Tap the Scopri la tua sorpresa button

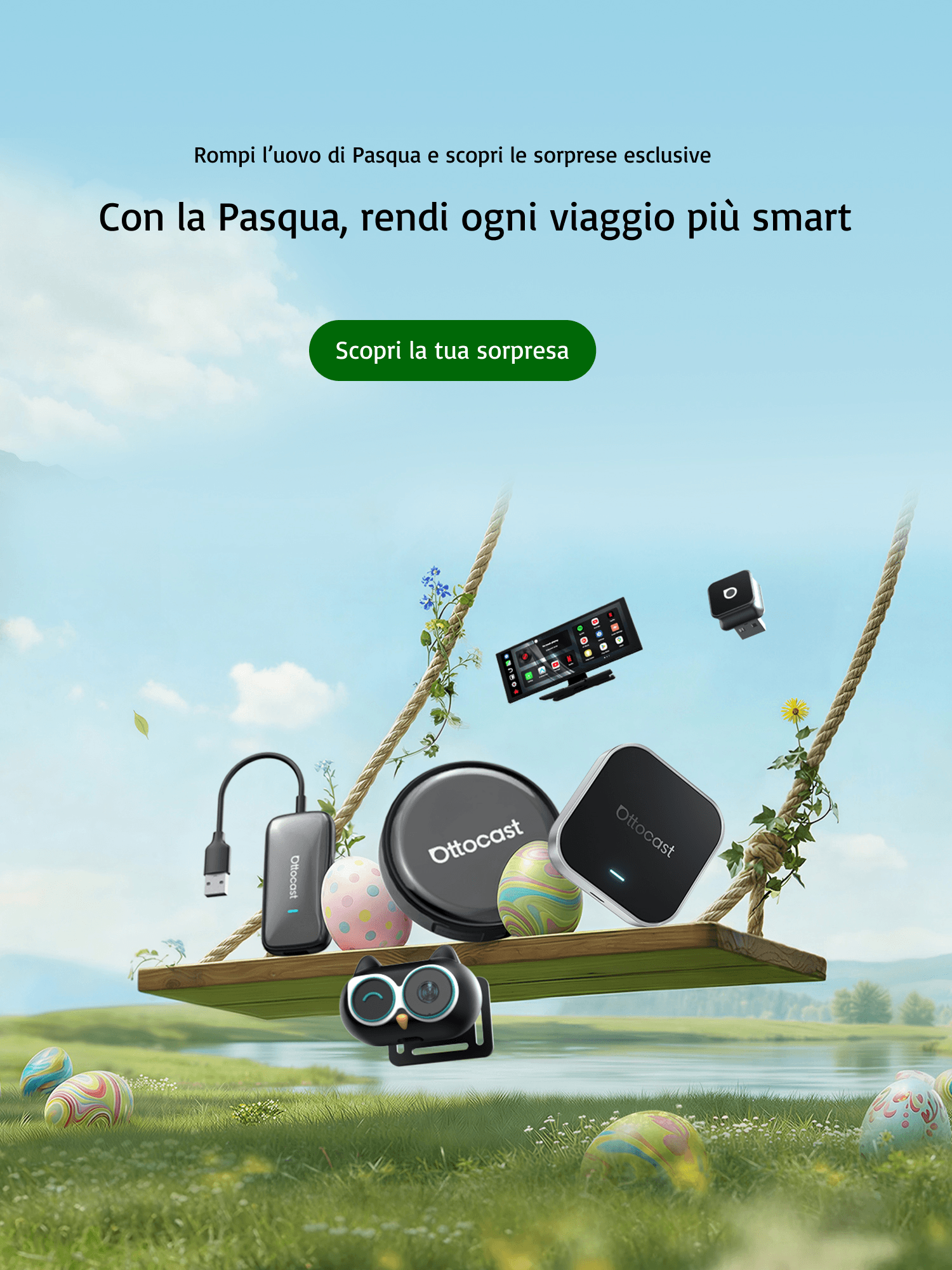[452, 351]
